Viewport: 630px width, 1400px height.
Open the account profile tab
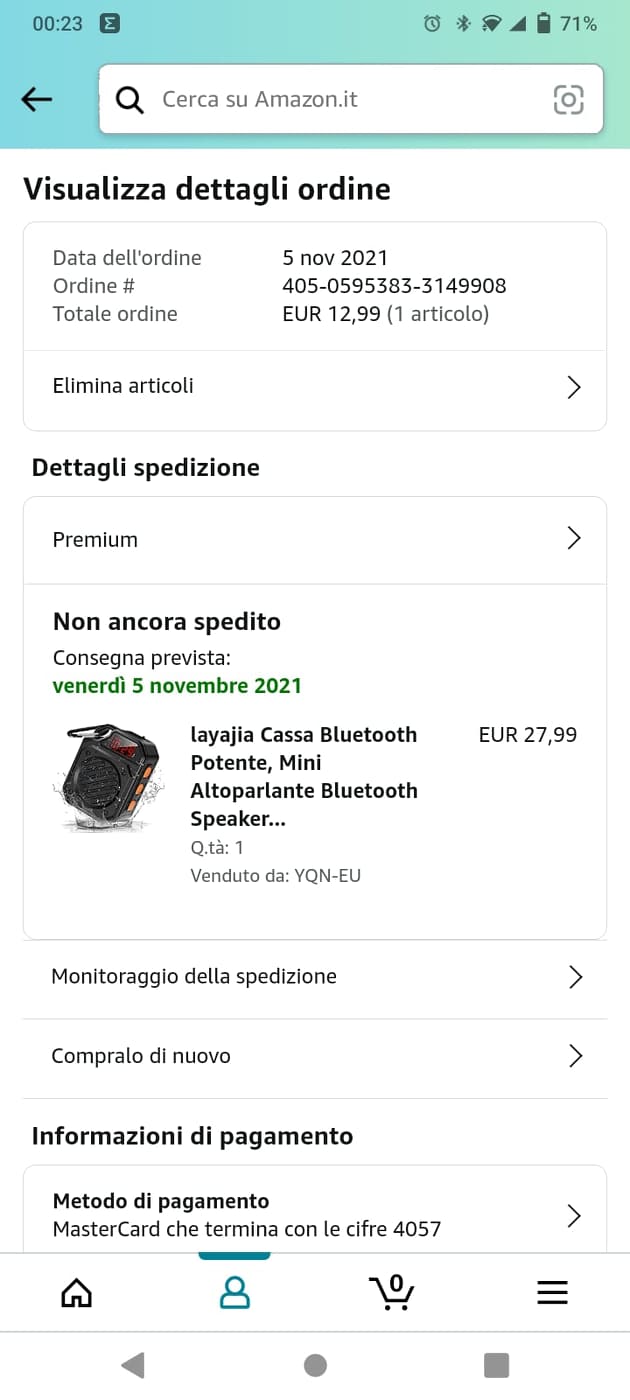coord(235,1292)
